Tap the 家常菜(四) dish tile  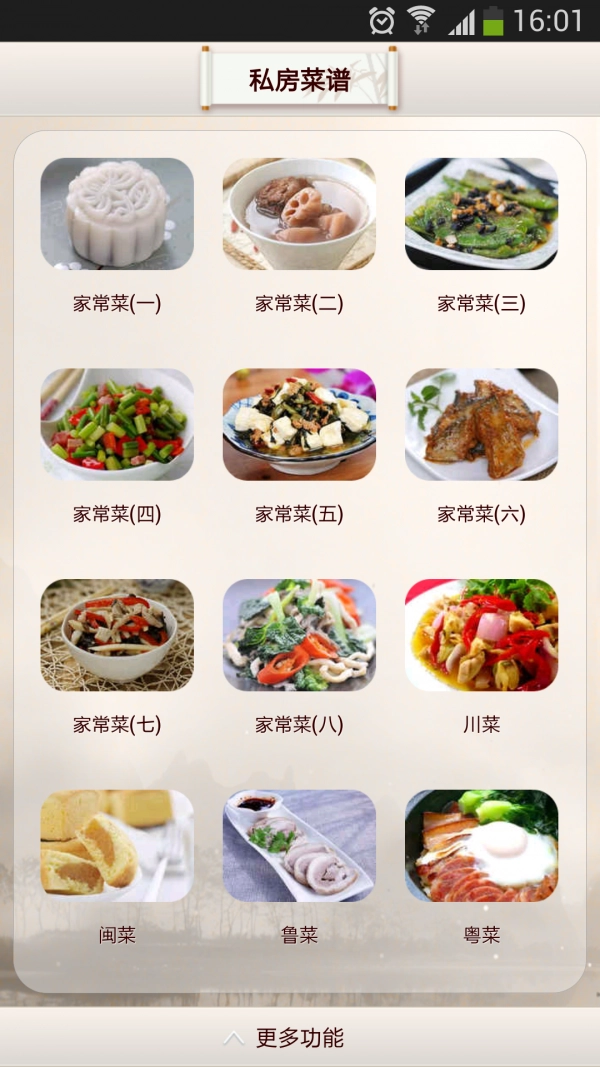tap(117, 425)
